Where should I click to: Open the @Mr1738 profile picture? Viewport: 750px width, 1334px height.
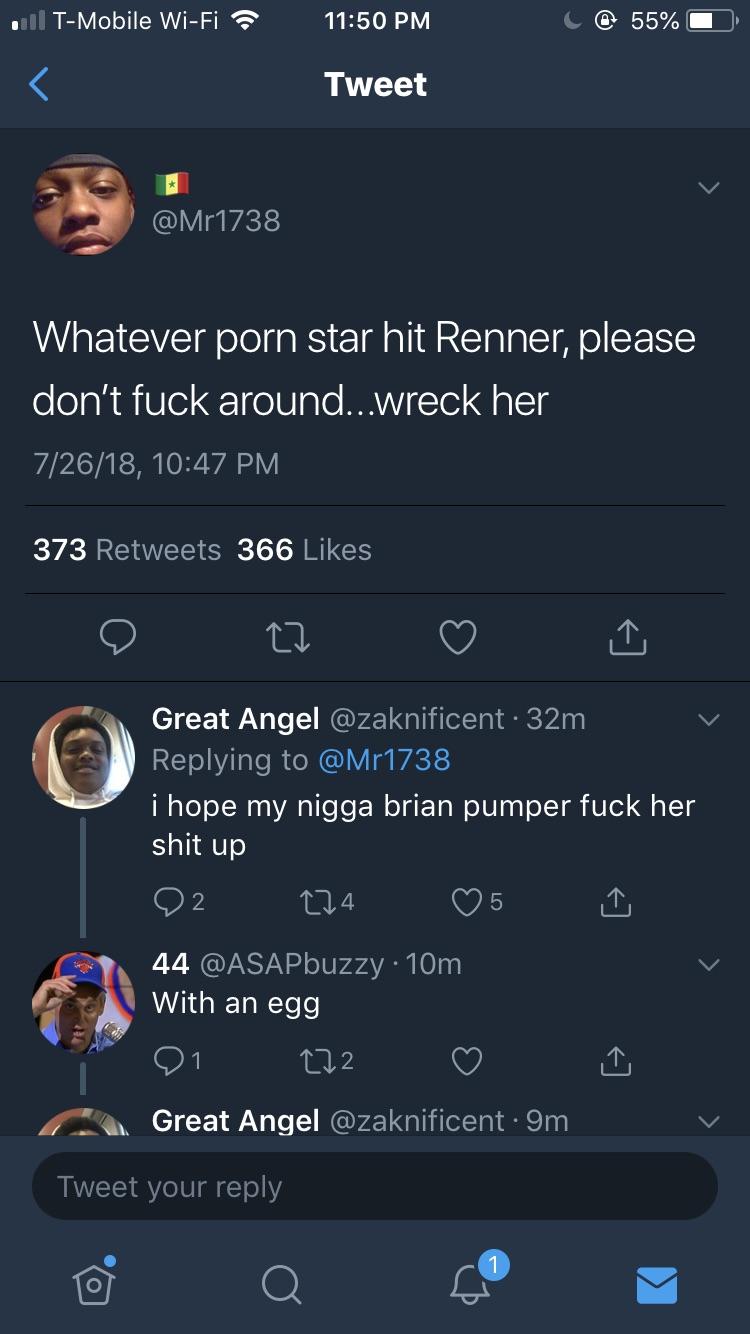[x=84, y=205]
